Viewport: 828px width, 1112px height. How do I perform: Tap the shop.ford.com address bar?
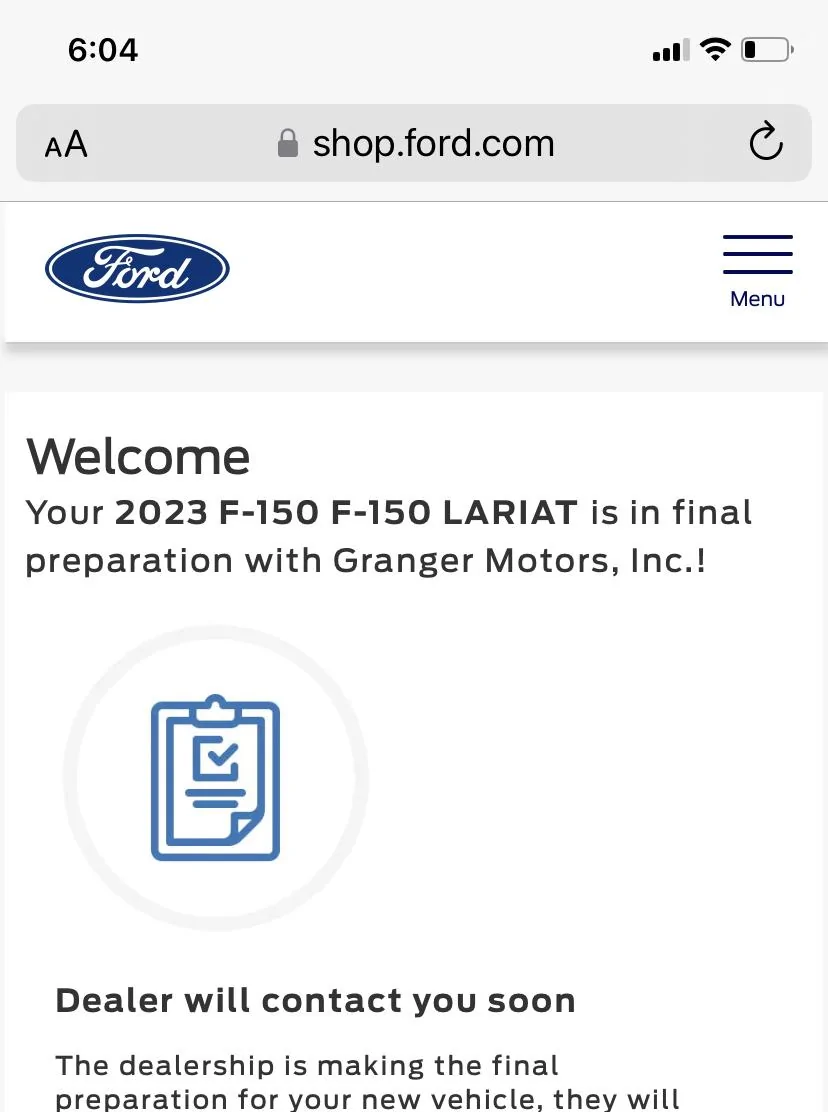coord(432,143)
